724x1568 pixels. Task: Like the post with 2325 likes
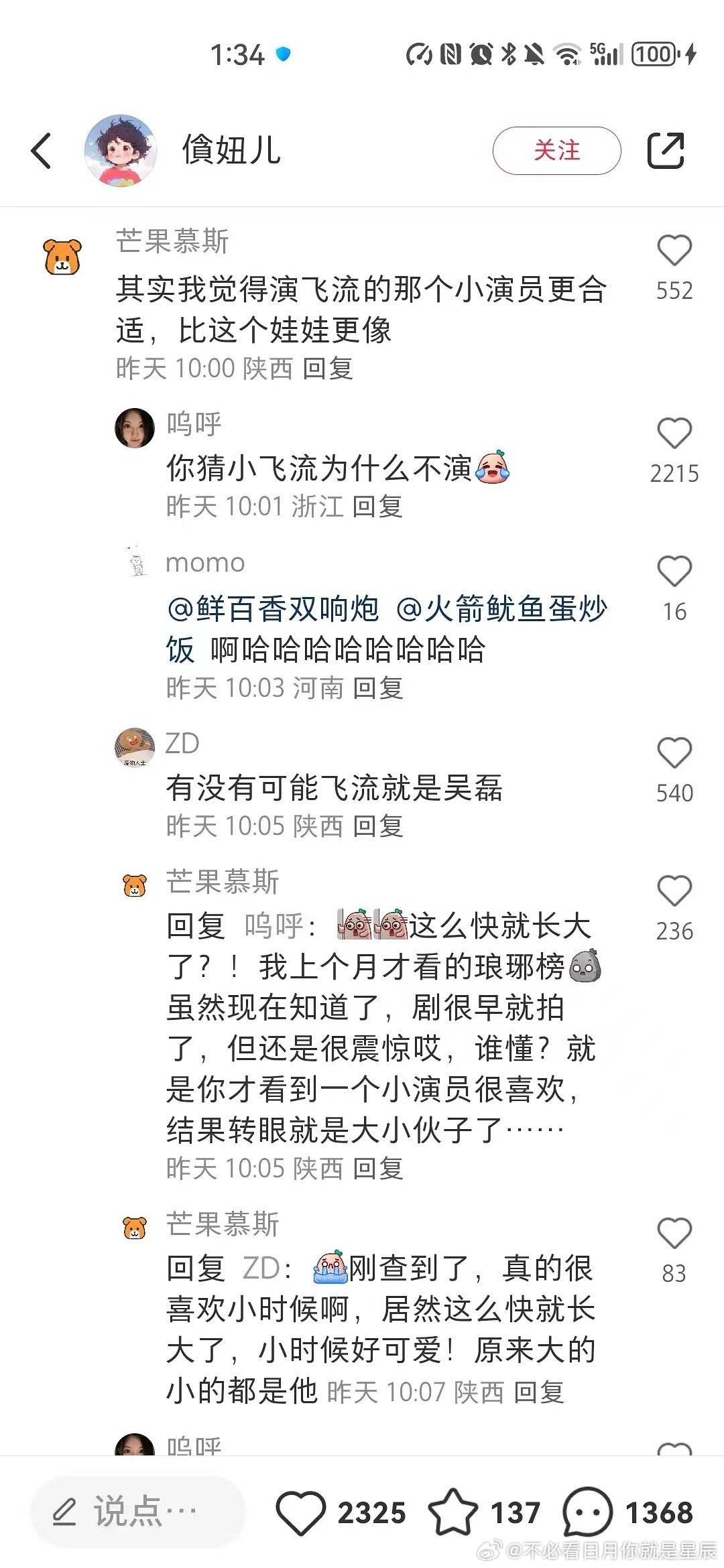301,1513
